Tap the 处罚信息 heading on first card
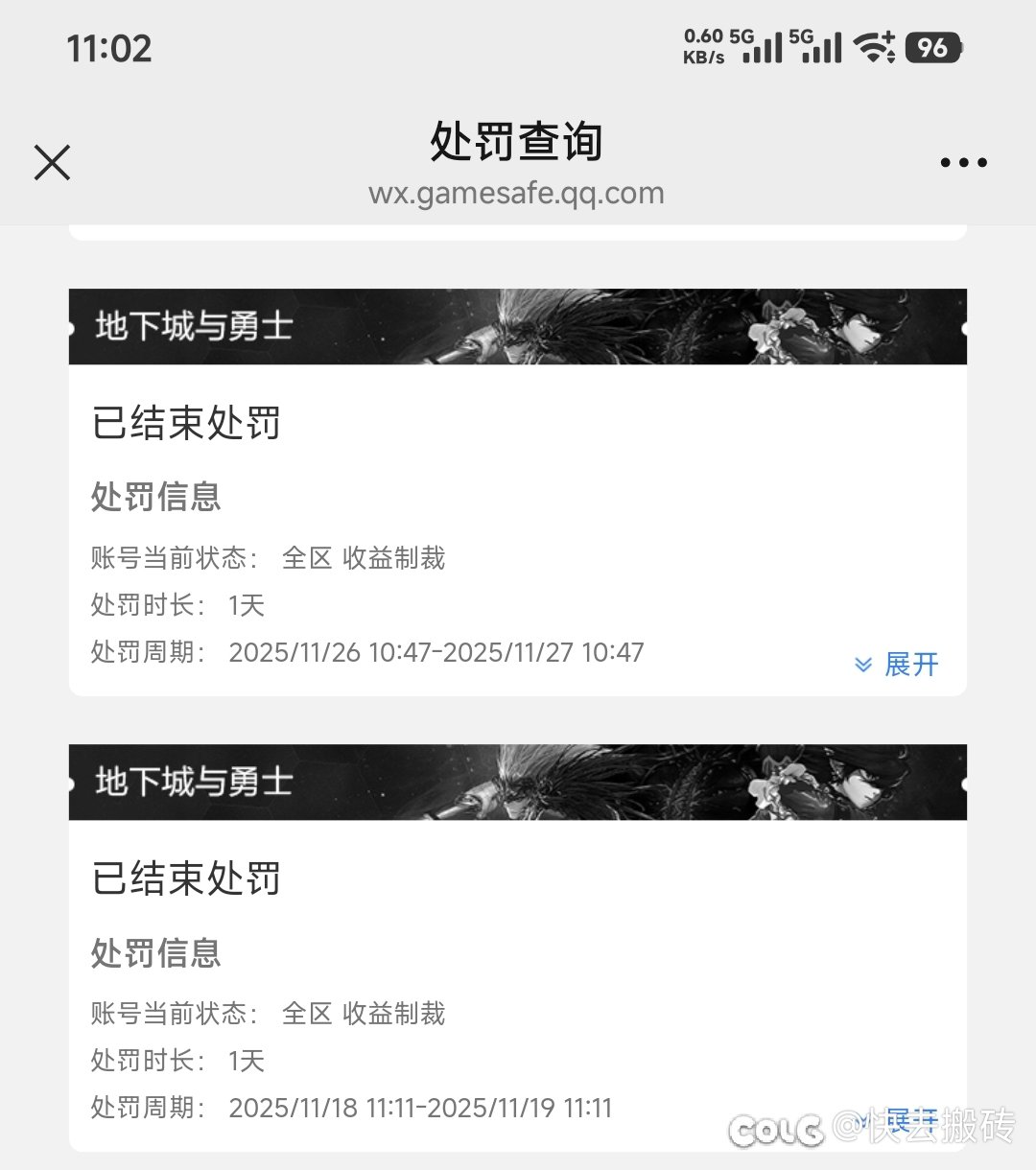 click(155, 497)
